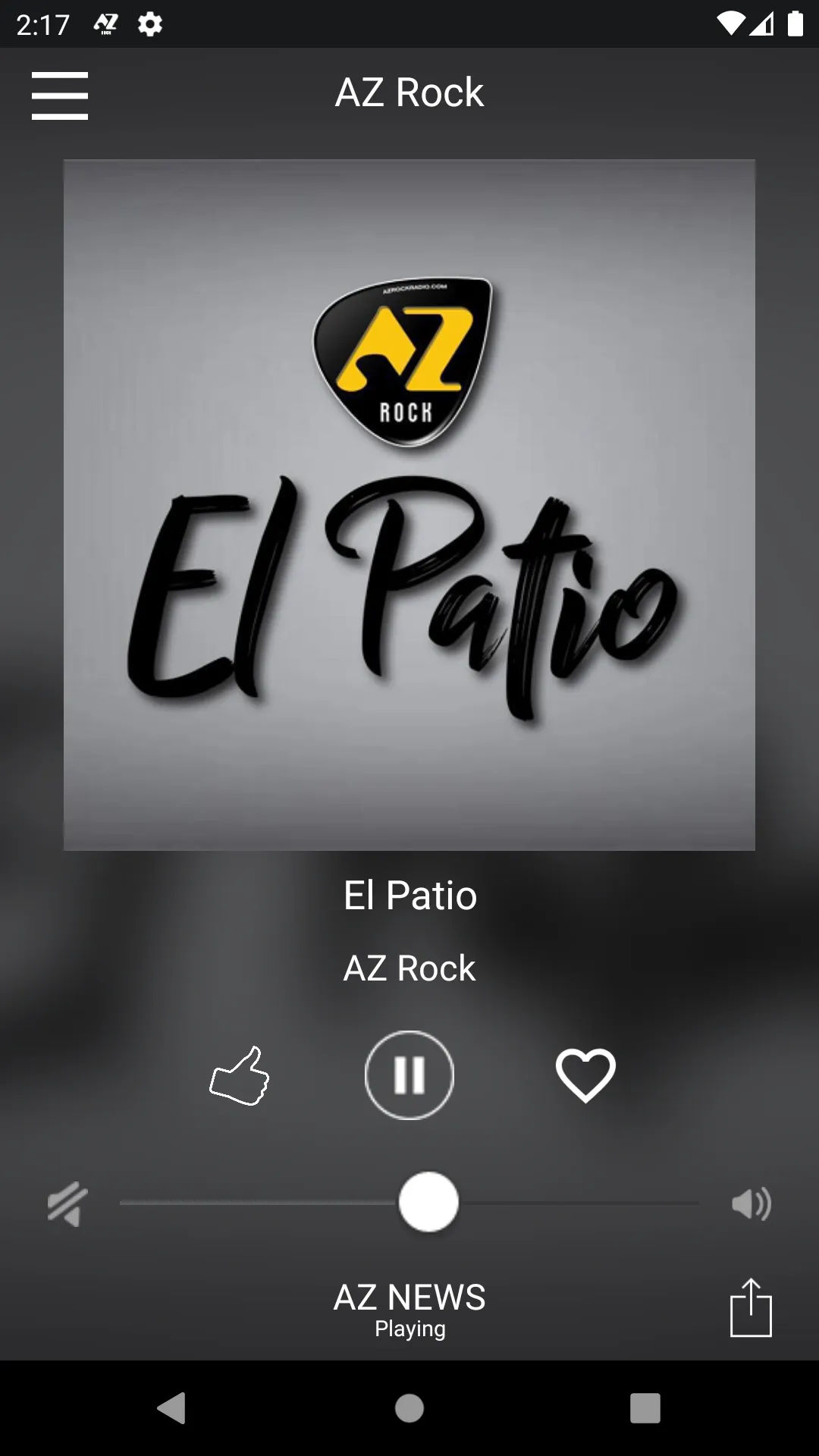This screenshot has width=819, height=1456.
Task: Go back using the system back button
Action: click(172, 1408)
